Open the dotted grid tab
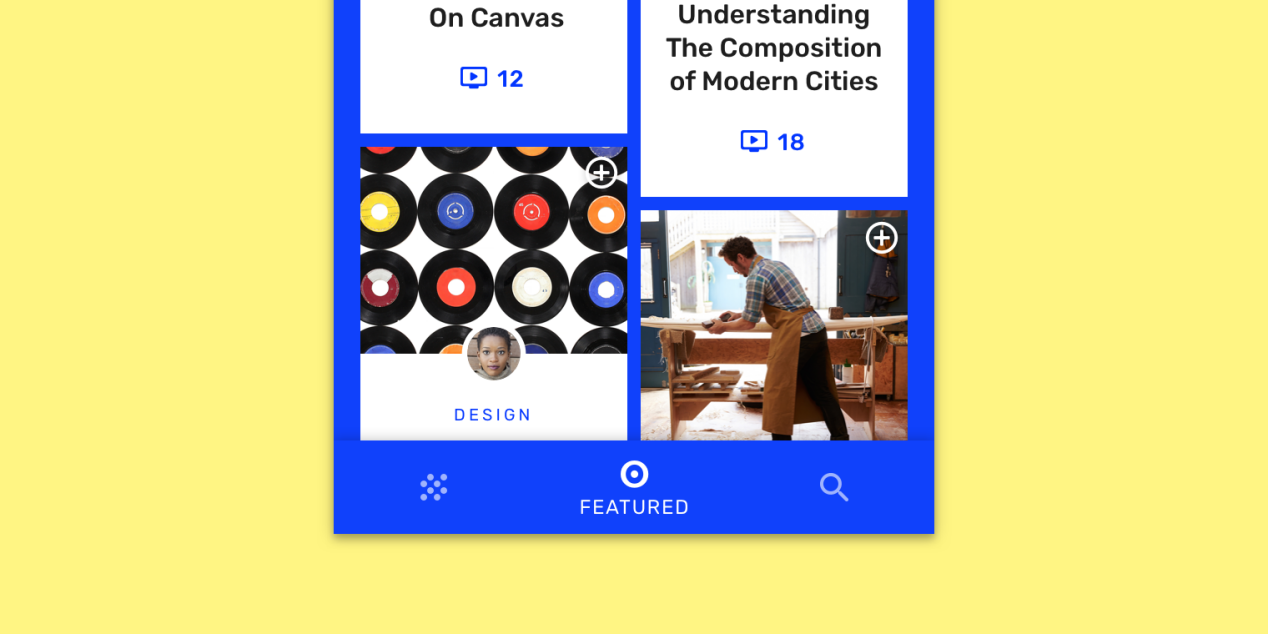Screen dimensions: 1268x634 pos(433,487)
